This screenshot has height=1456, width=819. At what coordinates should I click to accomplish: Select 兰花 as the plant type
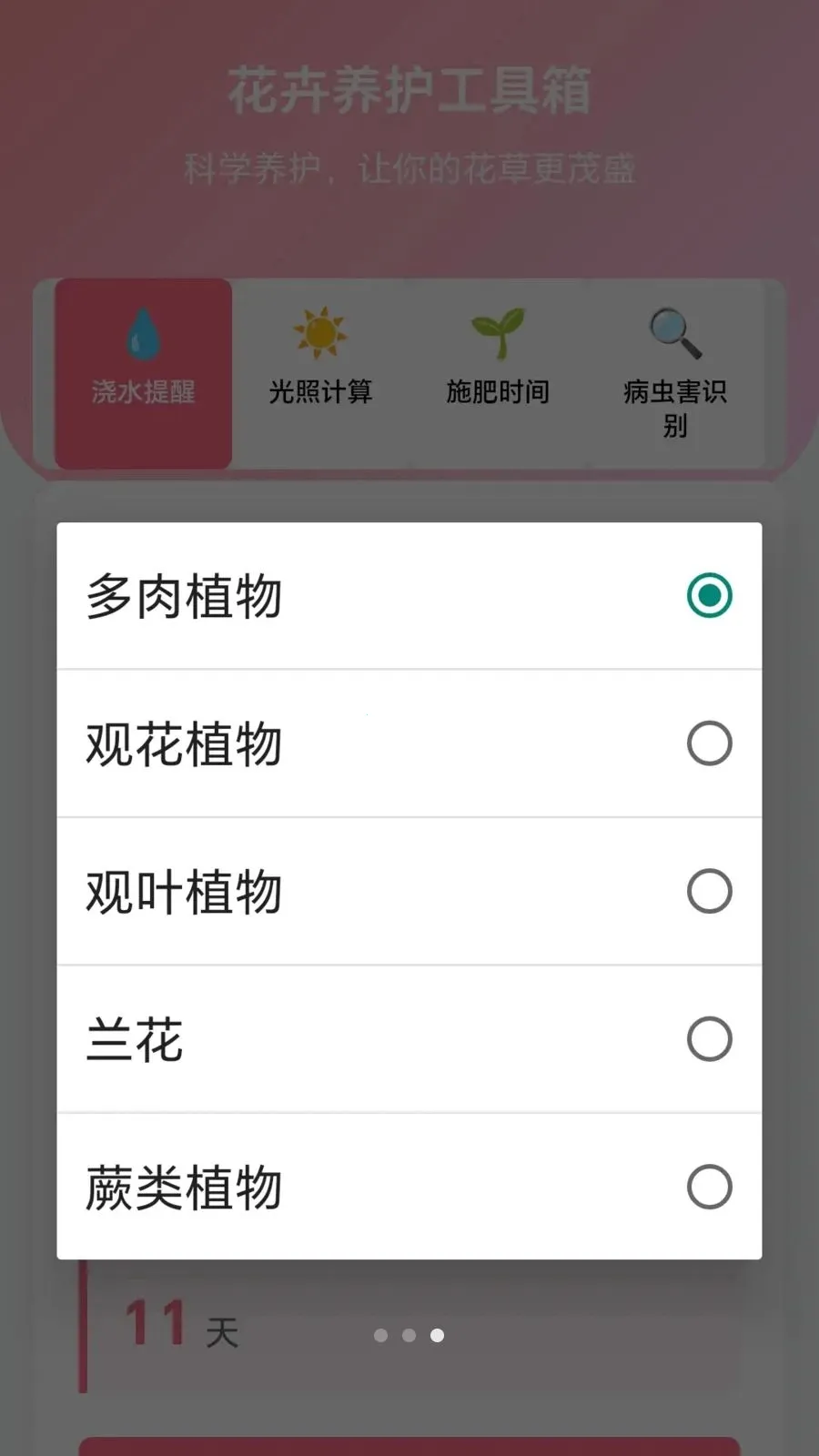pyautogui.click(x=409, y=1038)
